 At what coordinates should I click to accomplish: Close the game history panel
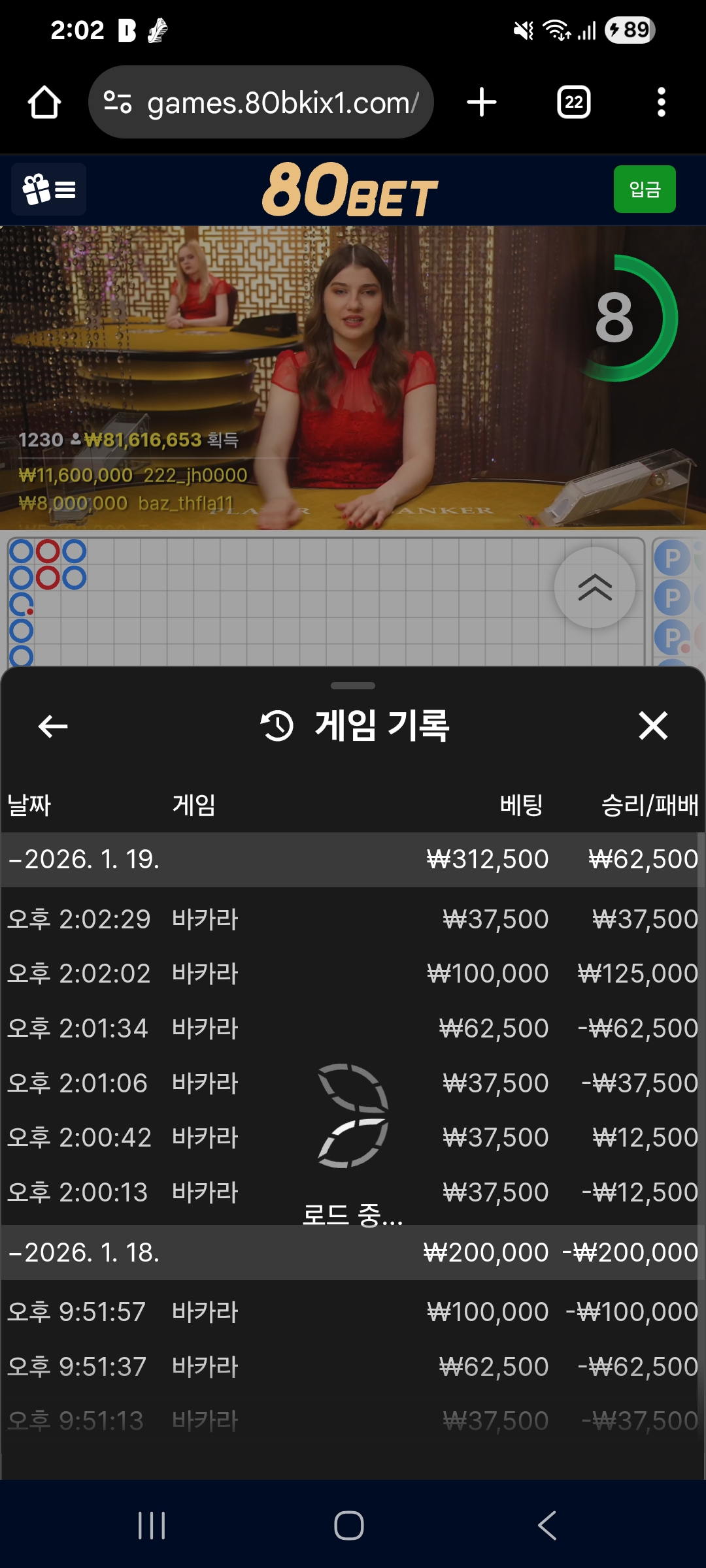(x=652, y=726)
